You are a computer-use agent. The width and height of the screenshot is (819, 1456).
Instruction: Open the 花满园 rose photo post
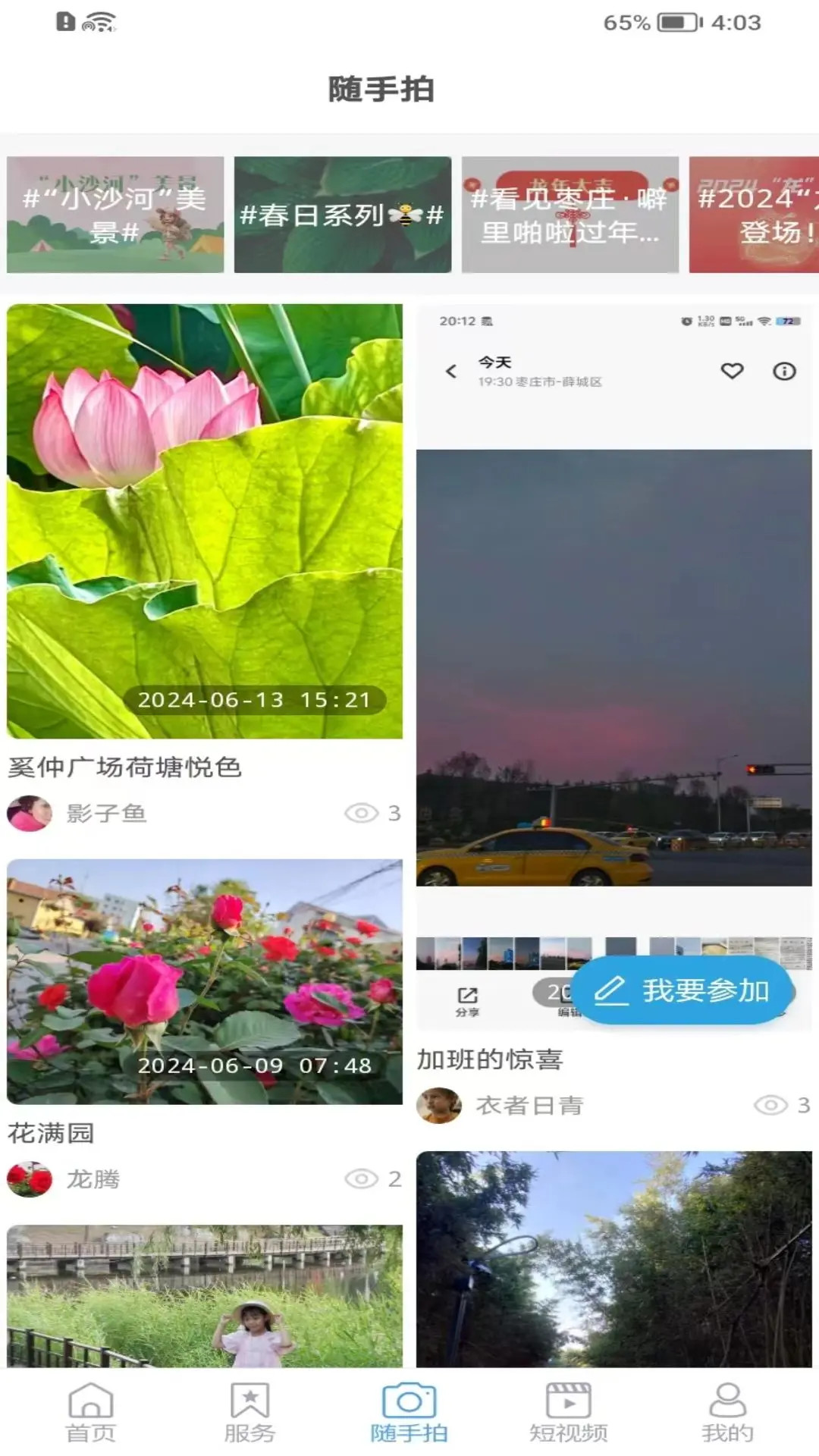coord(205,981)
